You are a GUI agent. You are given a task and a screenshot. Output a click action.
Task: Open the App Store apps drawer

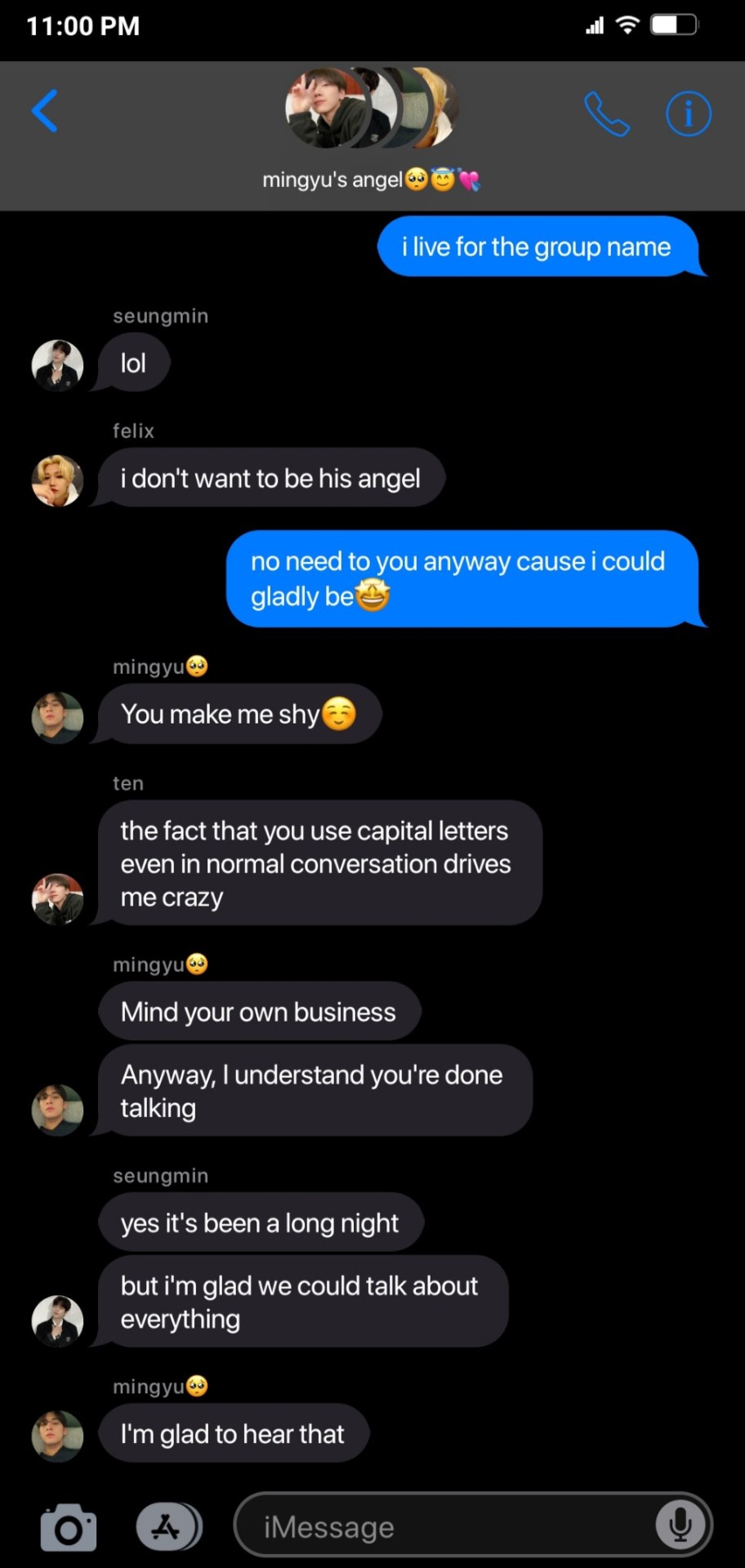point(167,1526)
